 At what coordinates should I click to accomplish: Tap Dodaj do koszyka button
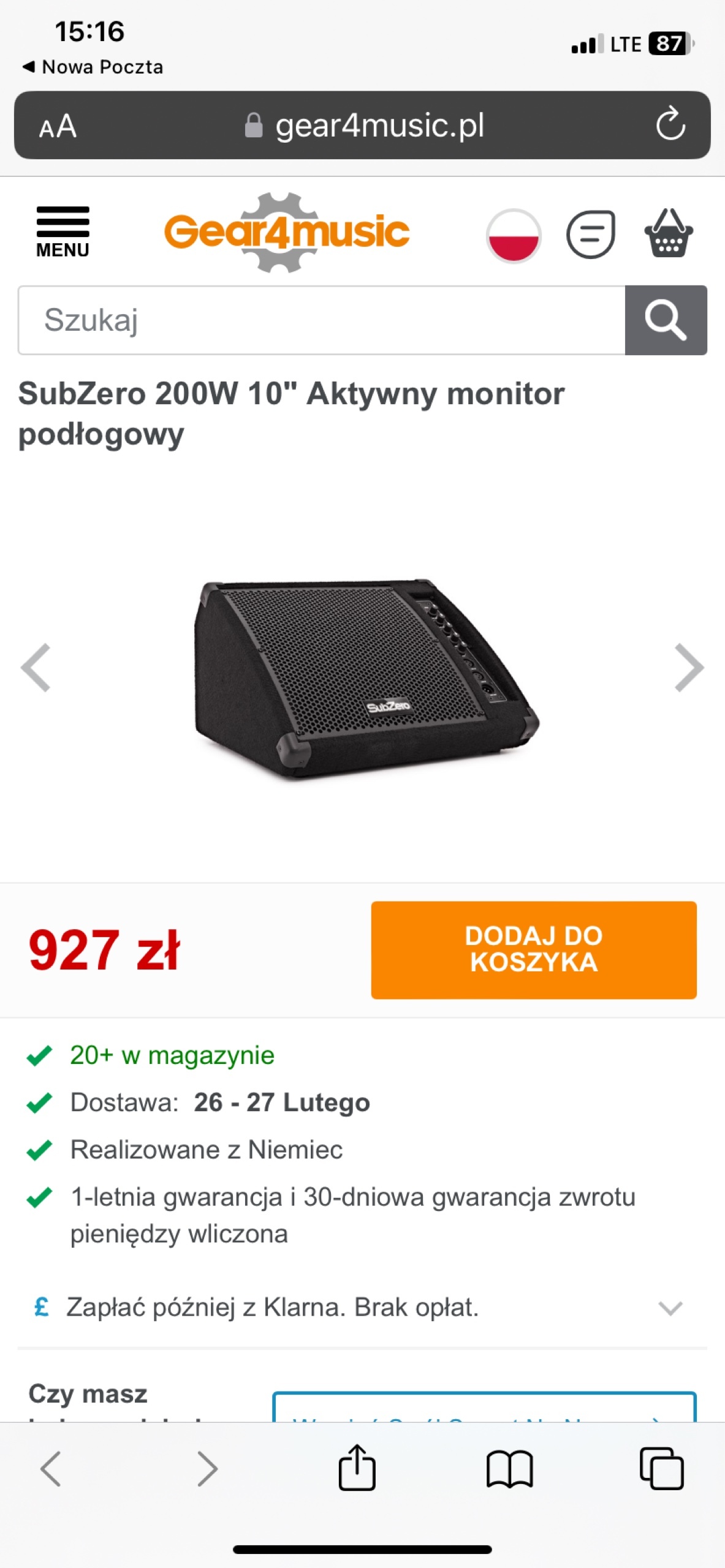click(533, 949)
